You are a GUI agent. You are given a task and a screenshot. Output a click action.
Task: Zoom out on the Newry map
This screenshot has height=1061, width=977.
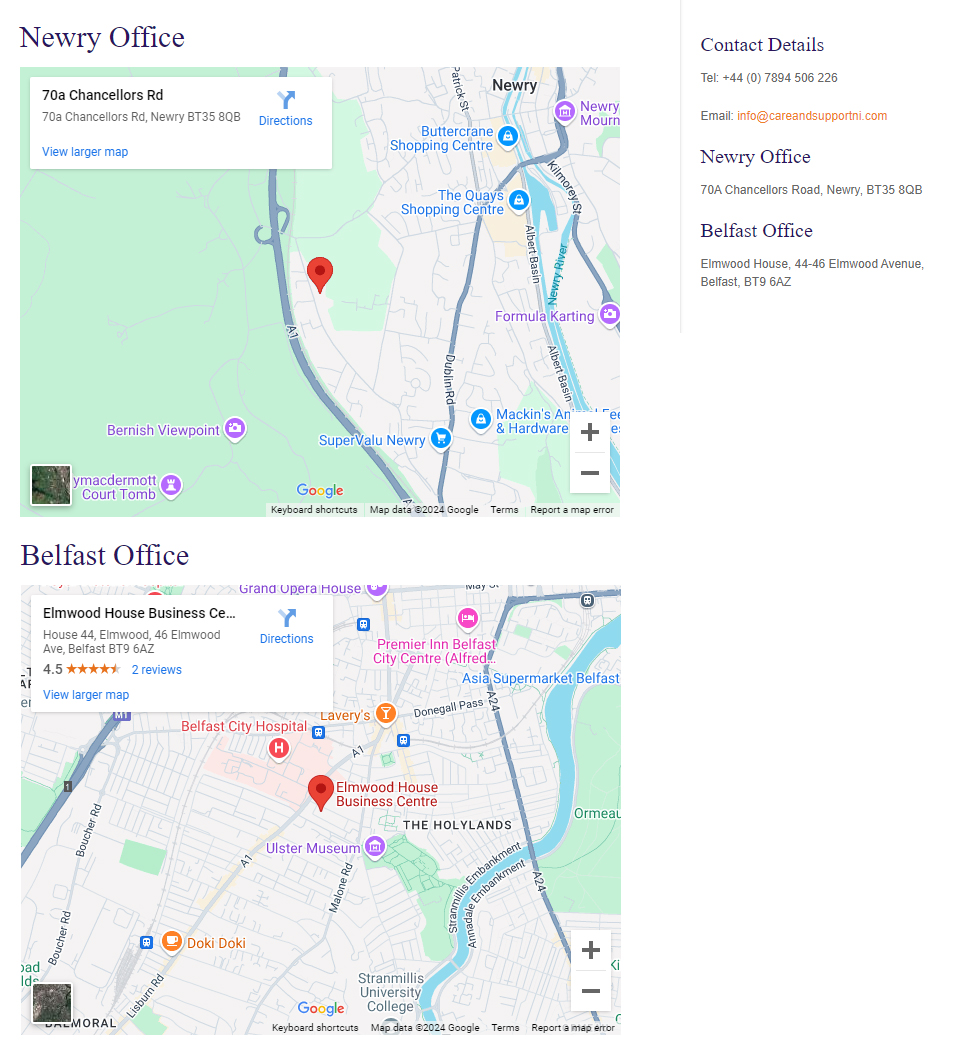click(x=590, y=473)
